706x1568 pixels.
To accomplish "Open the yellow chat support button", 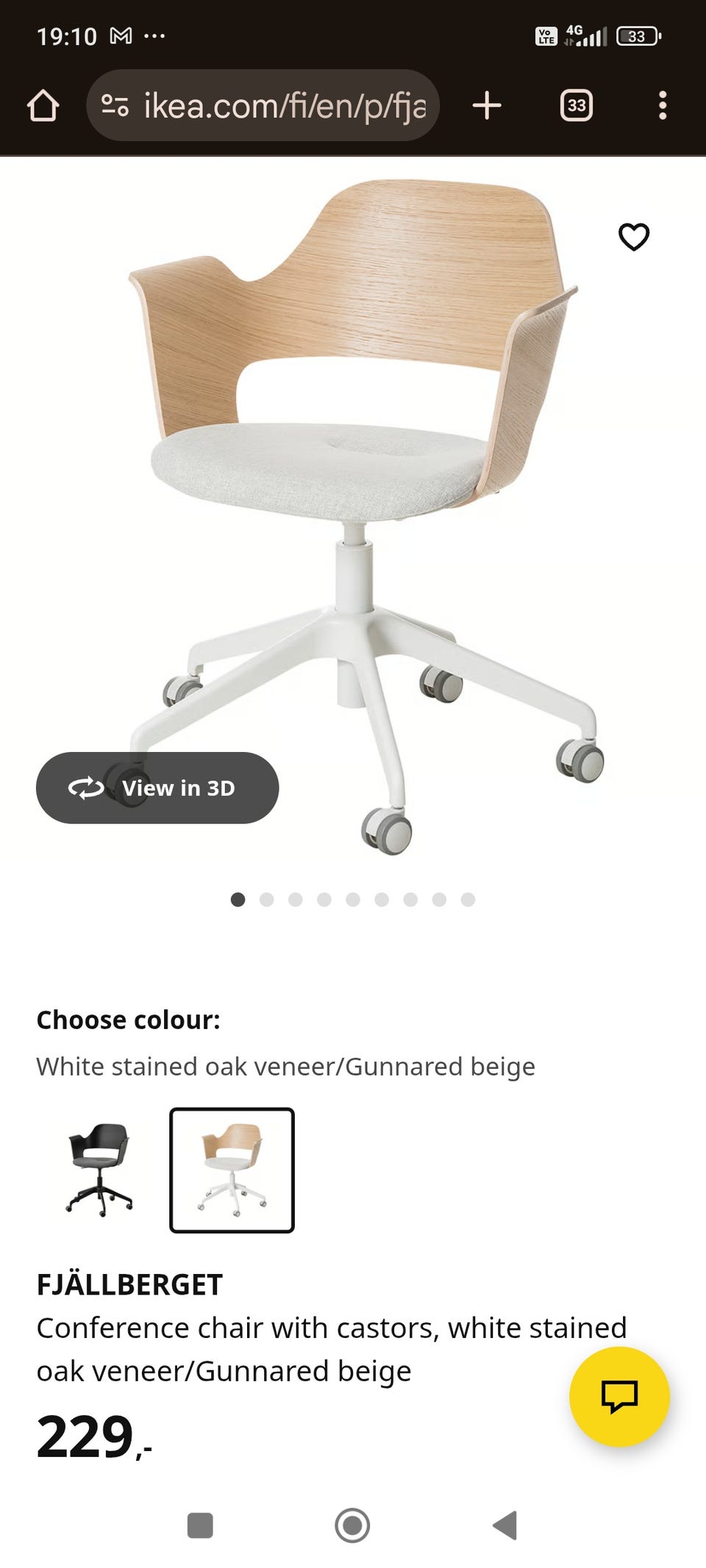I will point(619,1396).
